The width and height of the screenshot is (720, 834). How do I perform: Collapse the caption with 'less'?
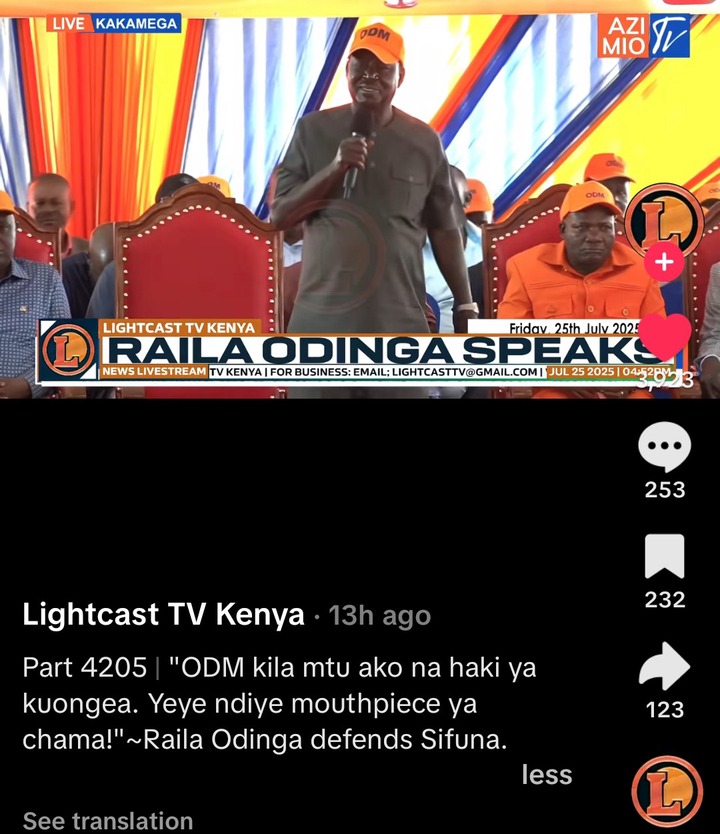pyautogui.click(x=547, y=774)
